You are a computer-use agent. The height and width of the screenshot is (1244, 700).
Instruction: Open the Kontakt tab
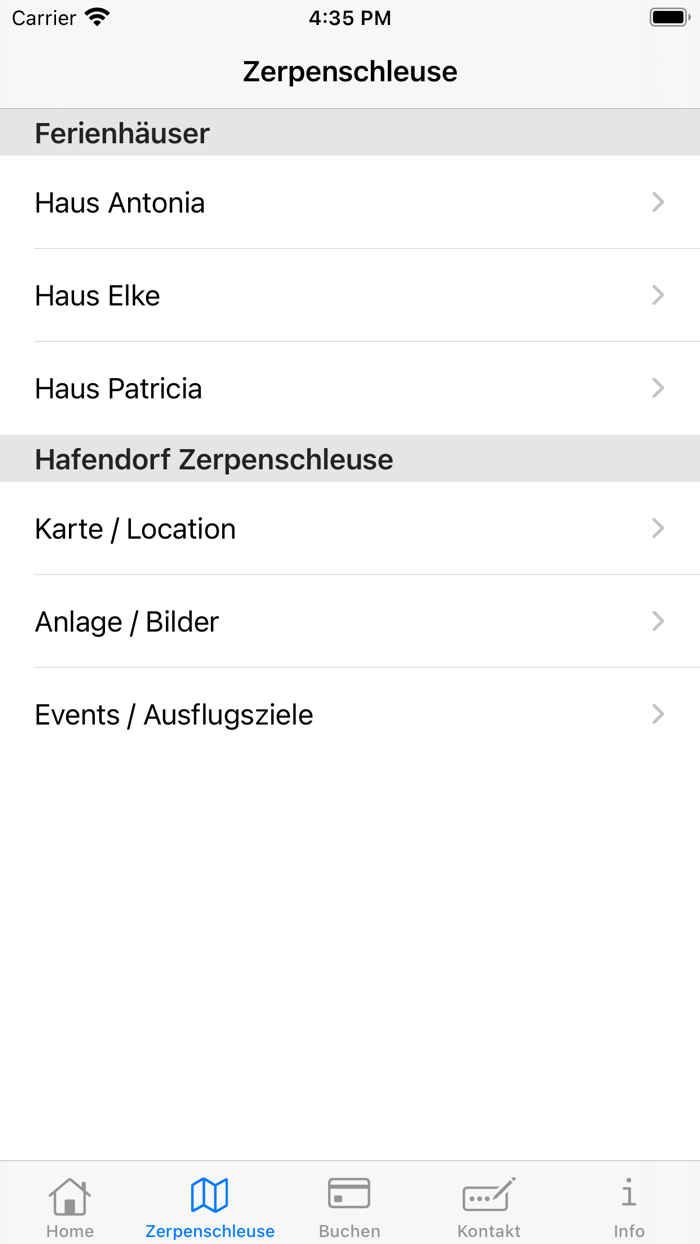489,1205
